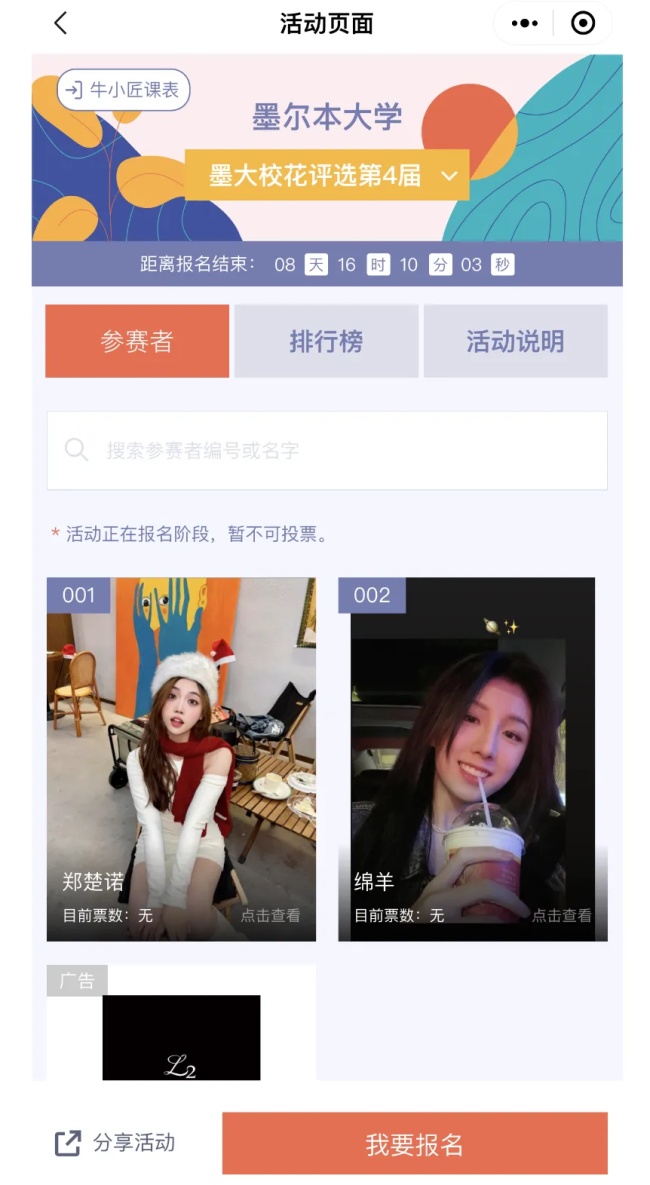
Task: Switch to the 活动说明 tab
Action: coord(515,341)
